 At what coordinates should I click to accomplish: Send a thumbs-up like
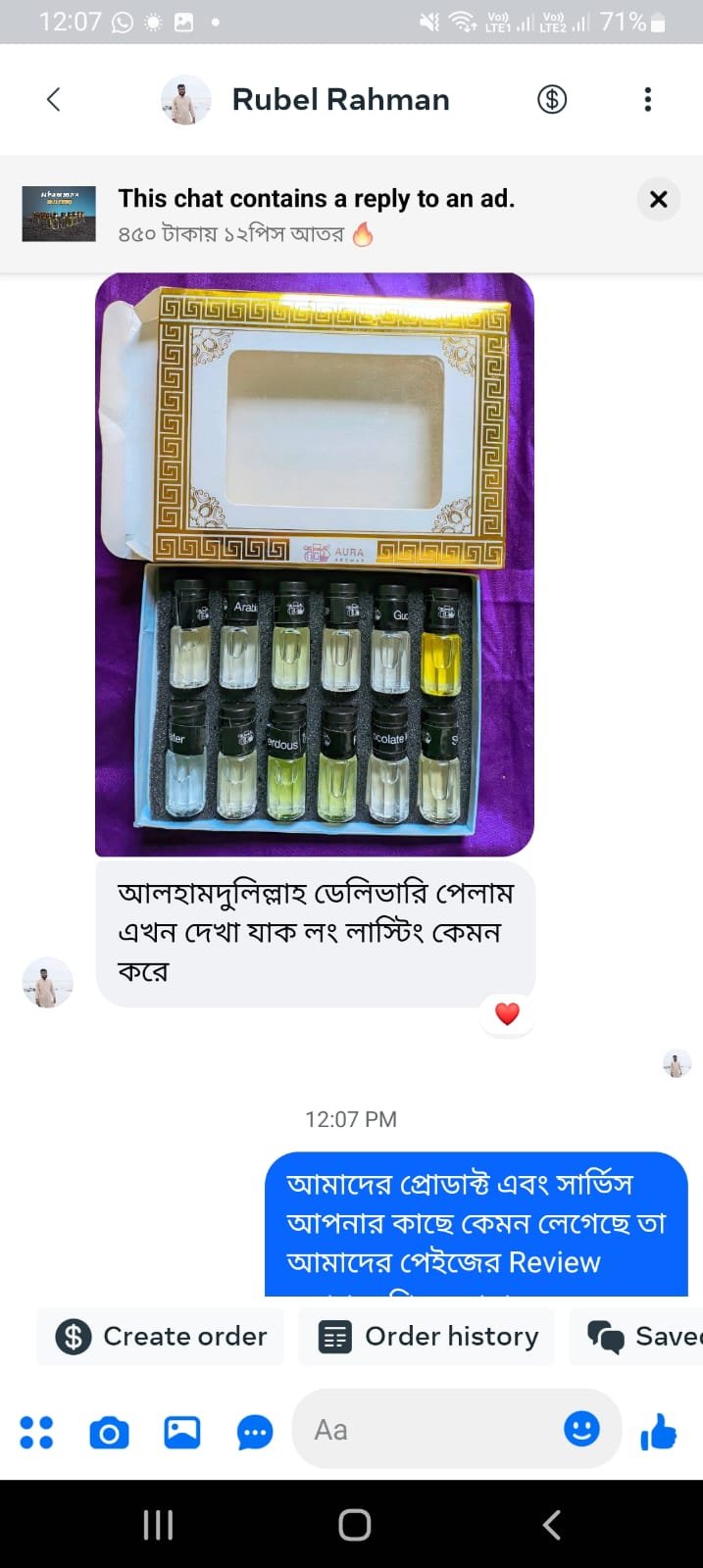(659, 1432)
